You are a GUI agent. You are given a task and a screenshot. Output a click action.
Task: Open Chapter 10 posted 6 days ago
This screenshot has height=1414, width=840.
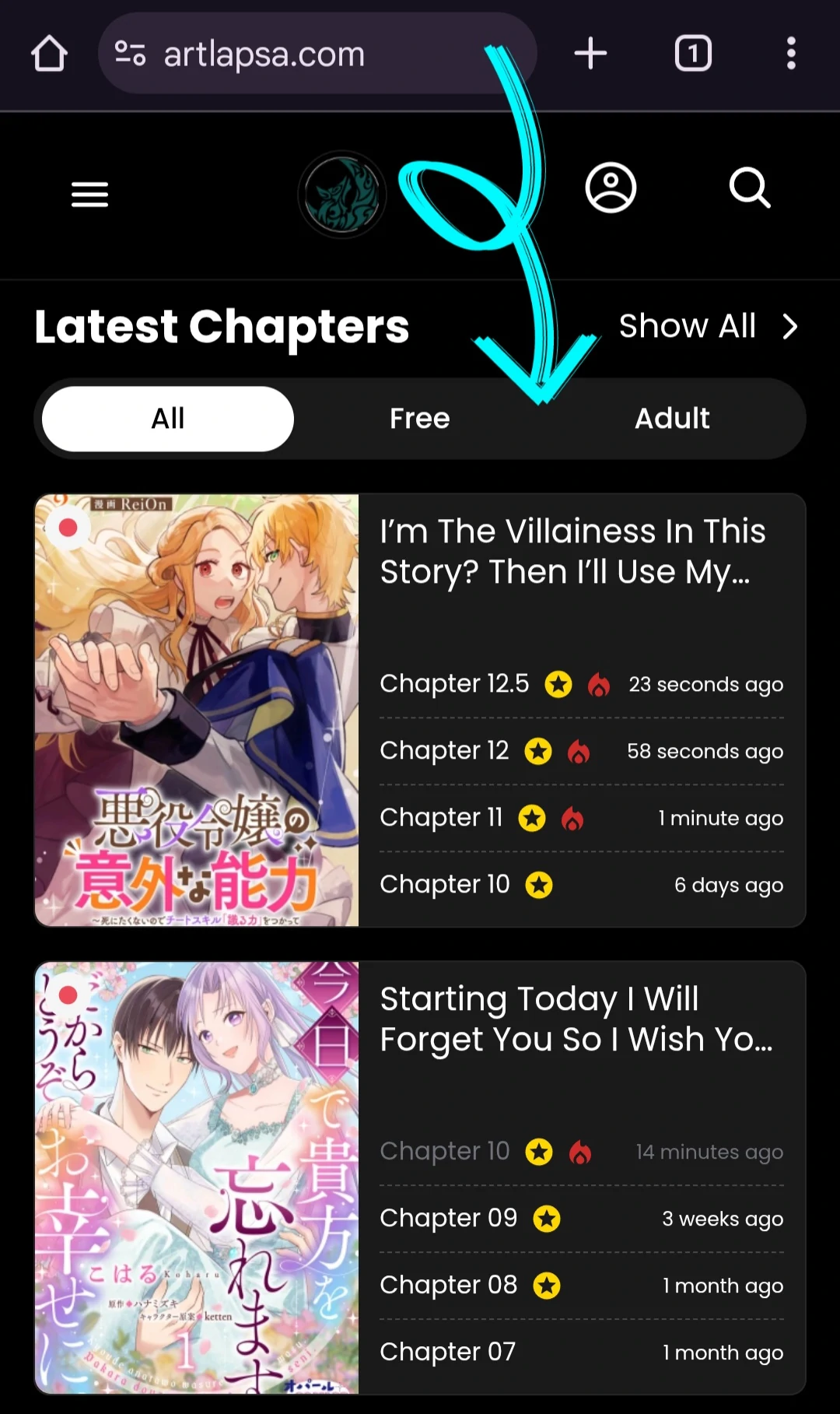[x=444, y=885]
